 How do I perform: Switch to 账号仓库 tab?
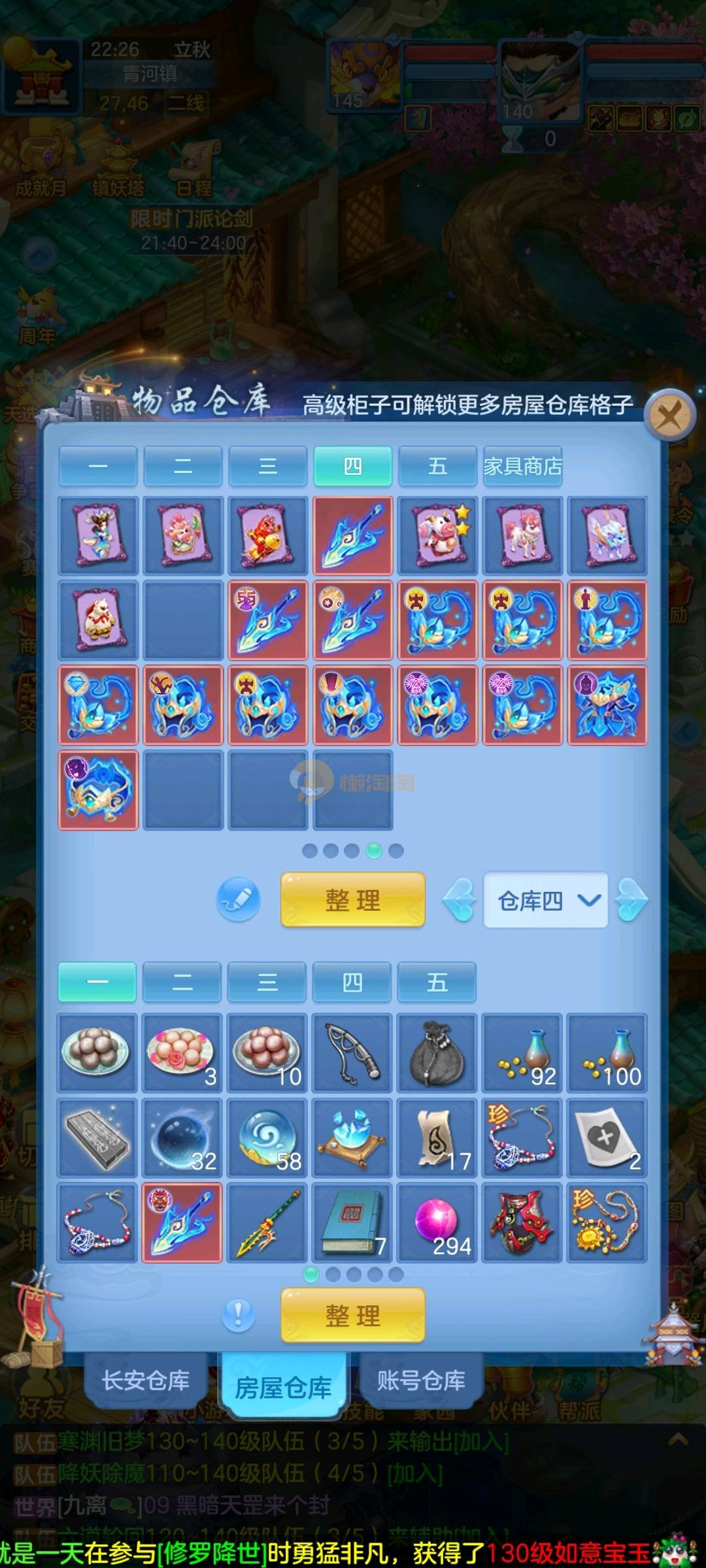click(421, 1380)
